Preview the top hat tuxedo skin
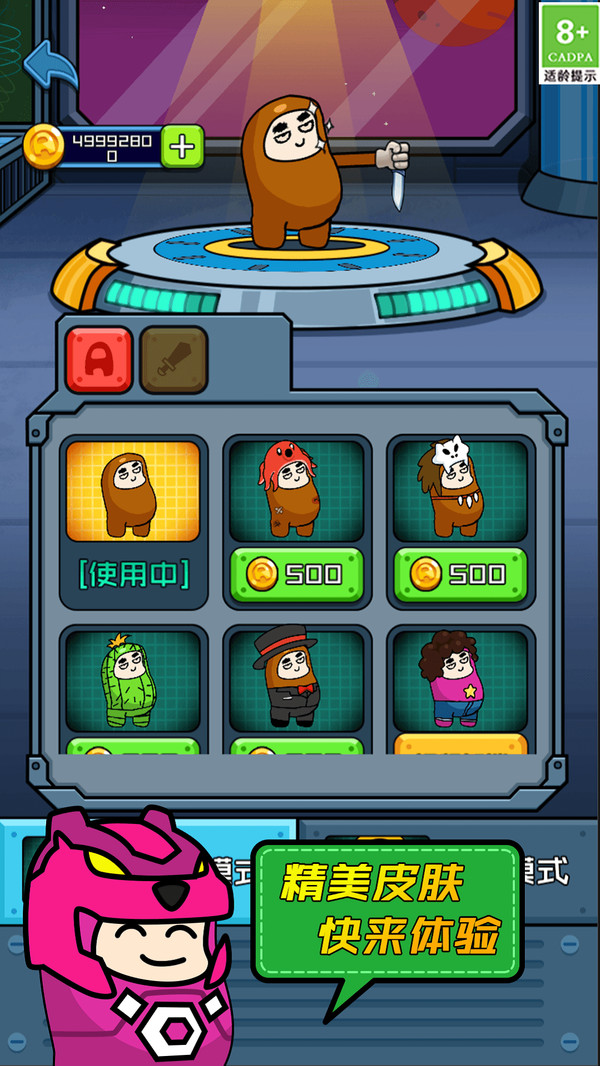600x1066 pixels. click(x=297, y=681)
